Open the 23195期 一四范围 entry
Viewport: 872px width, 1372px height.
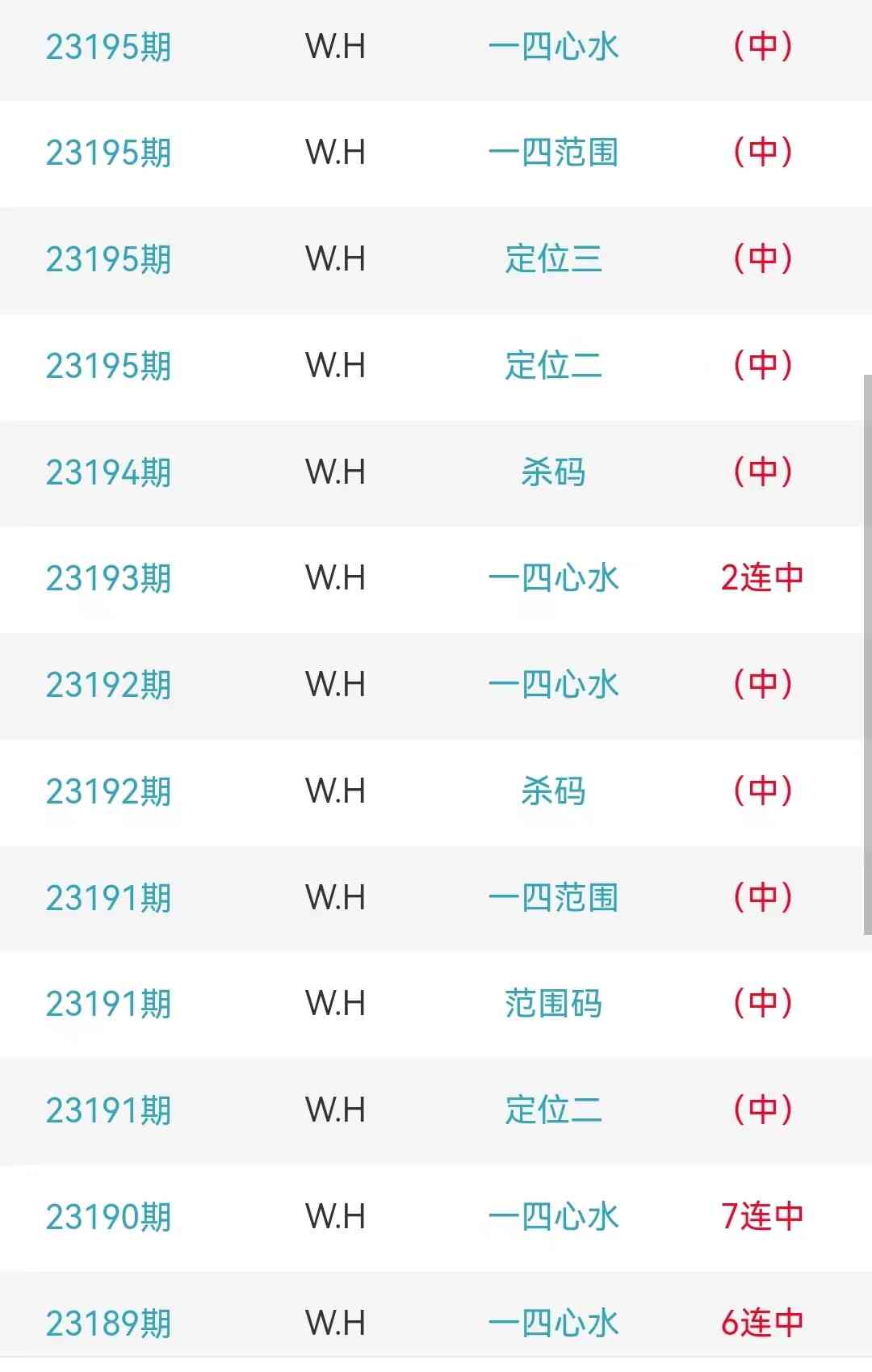(x=553, y=153)
